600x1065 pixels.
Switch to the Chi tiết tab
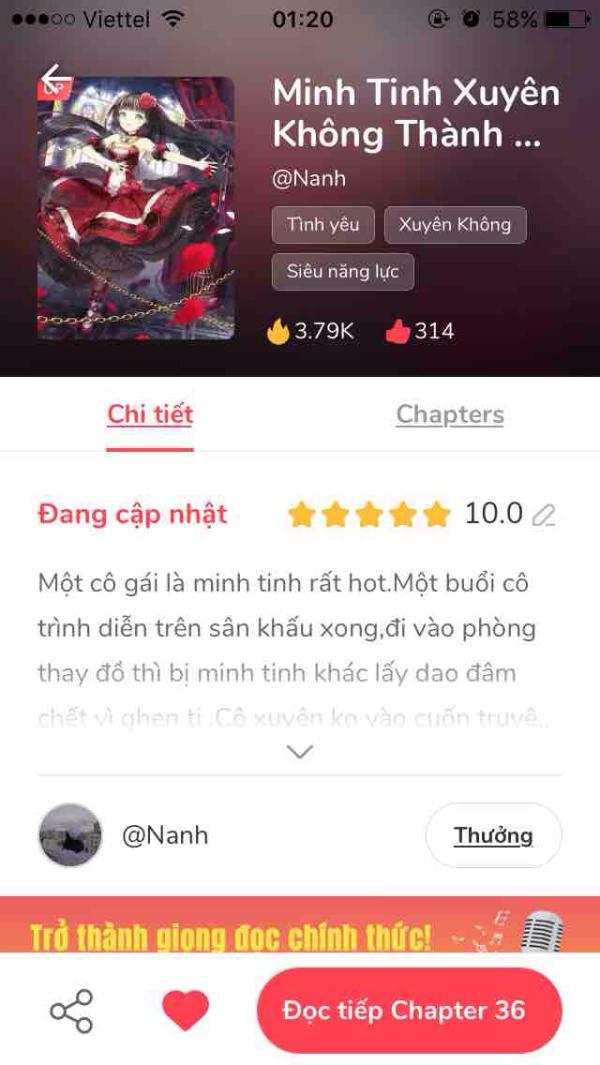(150, 414)
